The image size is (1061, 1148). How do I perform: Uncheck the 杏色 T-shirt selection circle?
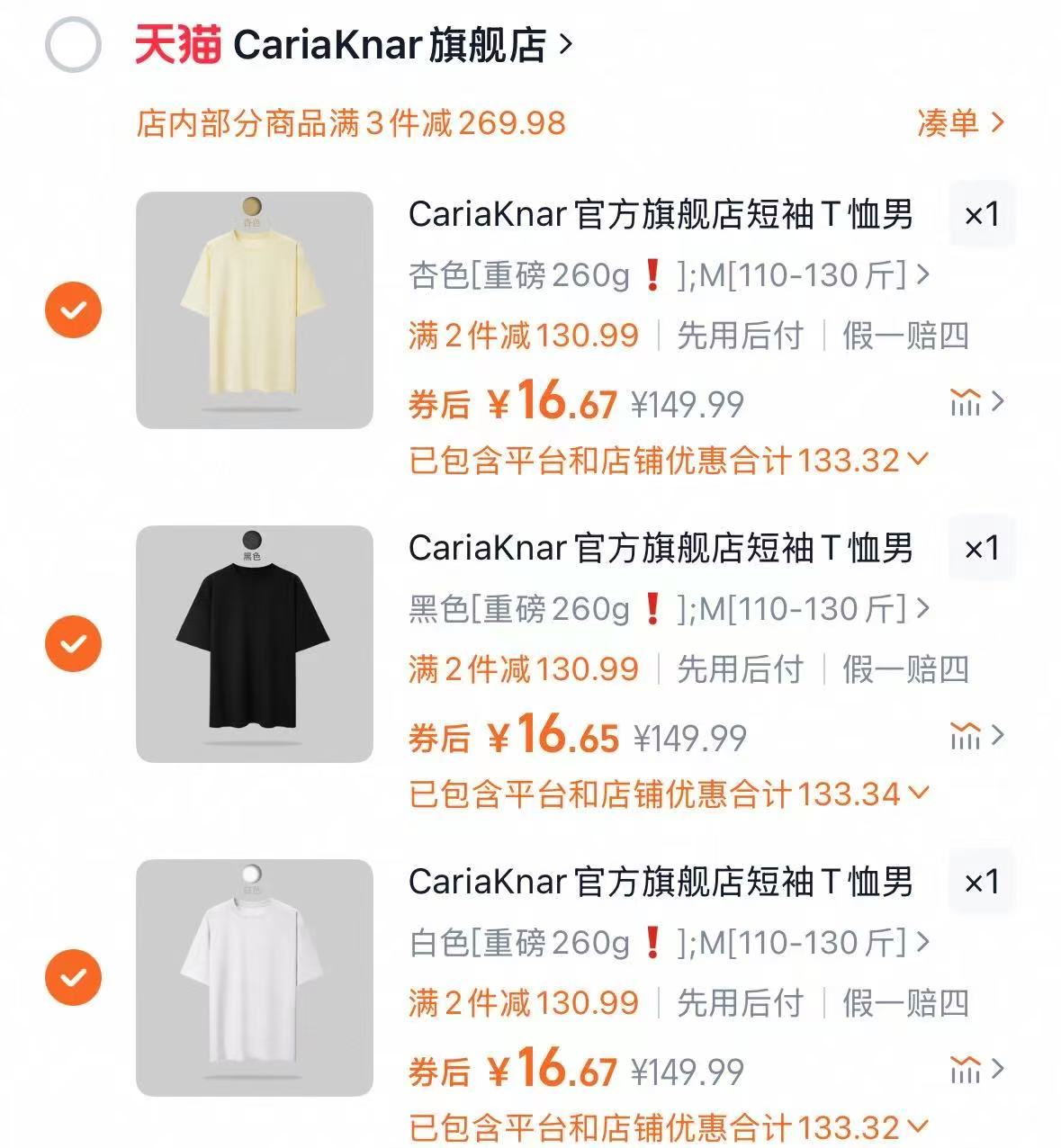pos(72,308)
